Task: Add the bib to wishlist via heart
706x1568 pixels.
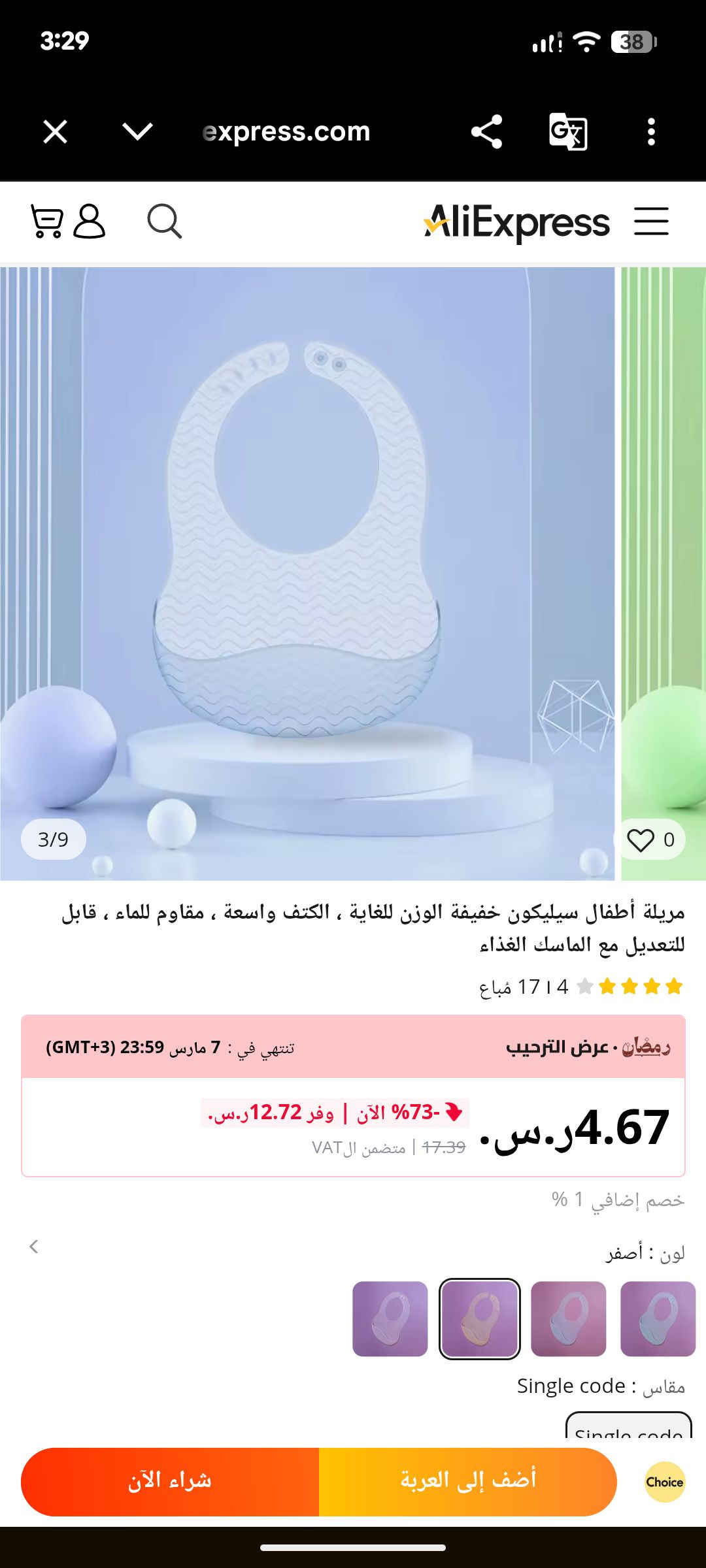Action: coord(641,840)
